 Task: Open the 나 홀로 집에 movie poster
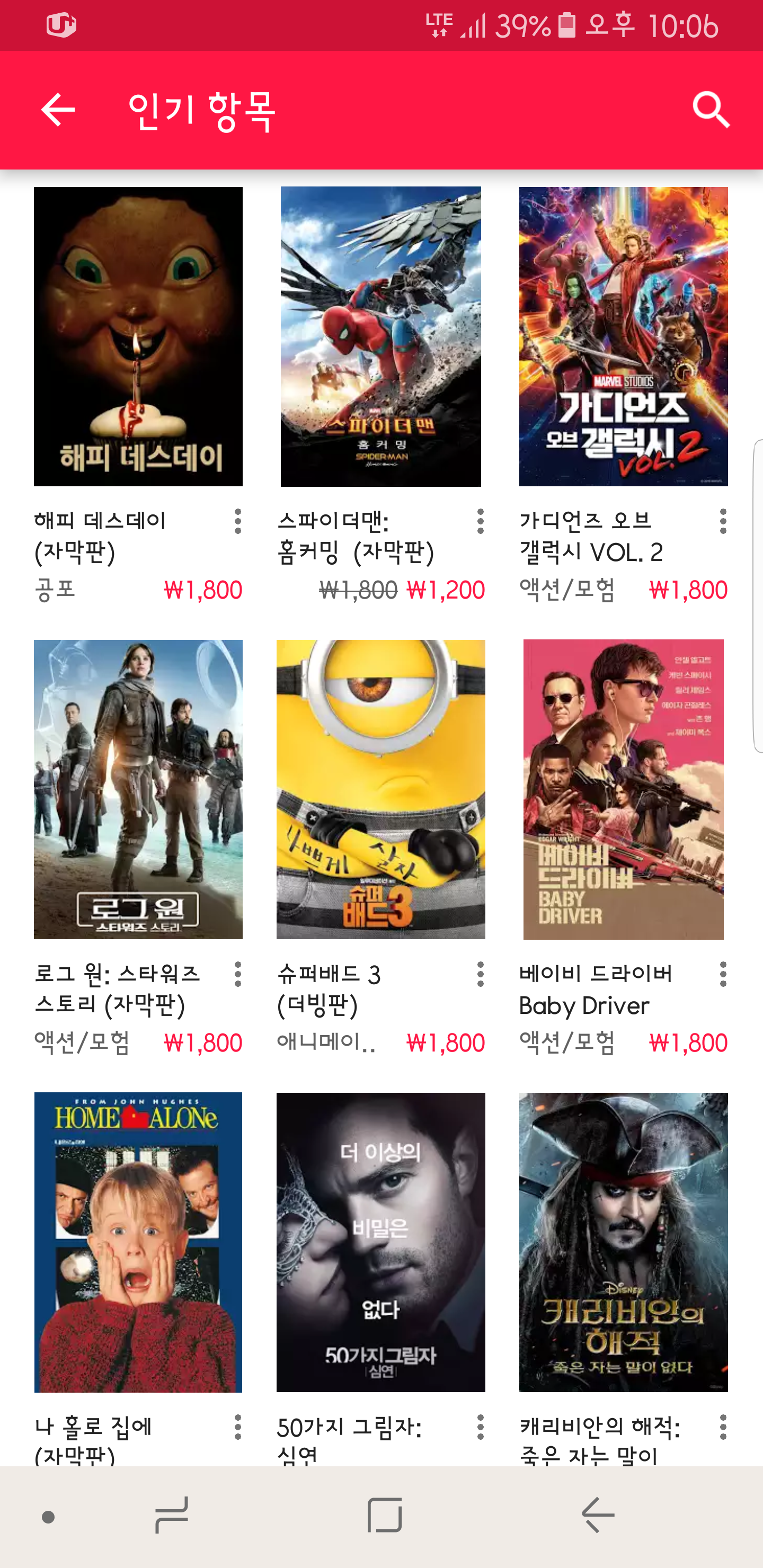click(138, 1242)
